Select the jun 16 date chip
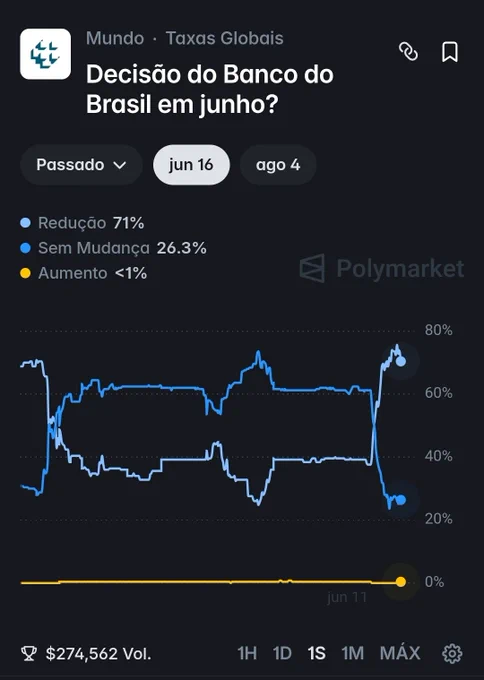 click(x=191, y=165)
